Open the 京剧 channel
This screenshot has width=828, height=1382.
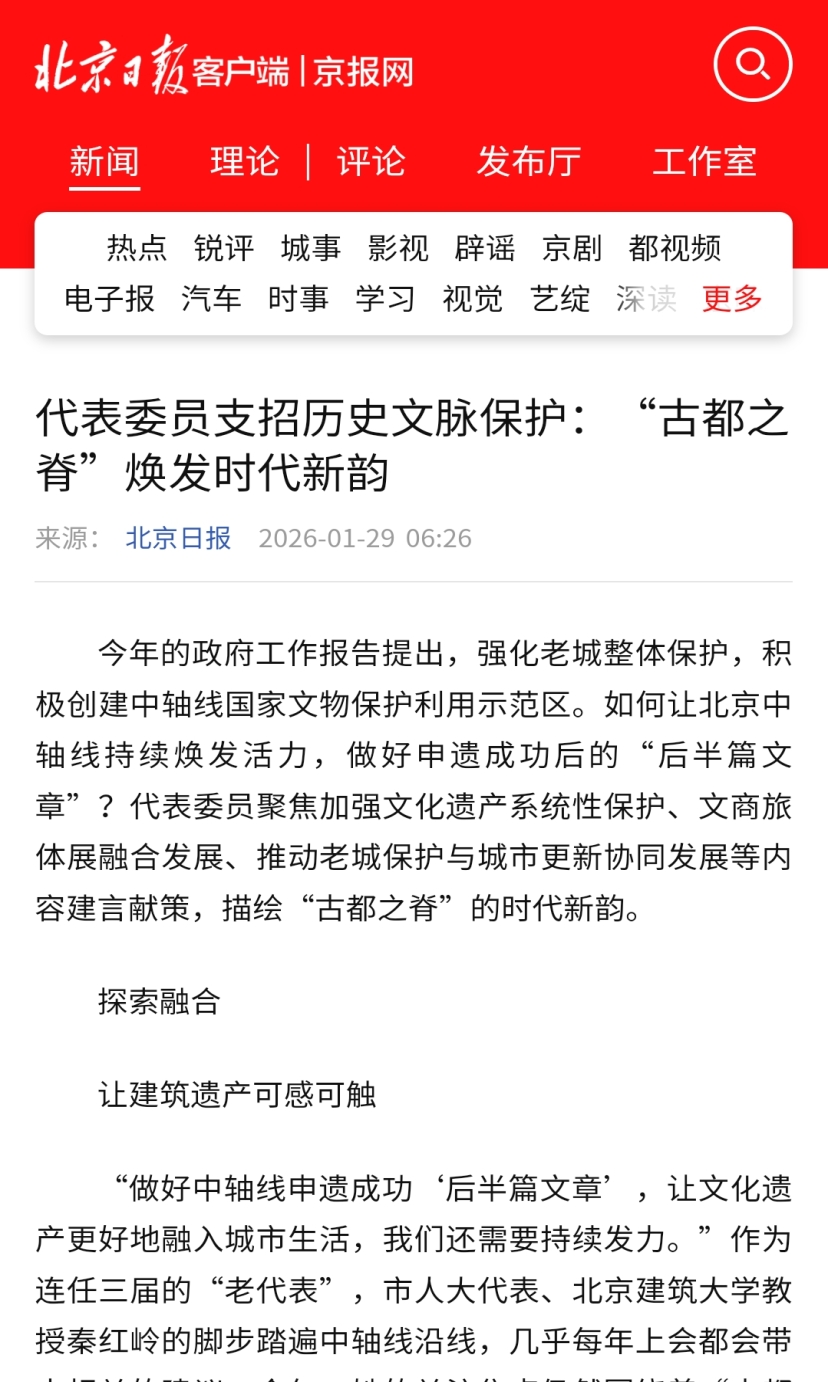(x=572, y=247)
